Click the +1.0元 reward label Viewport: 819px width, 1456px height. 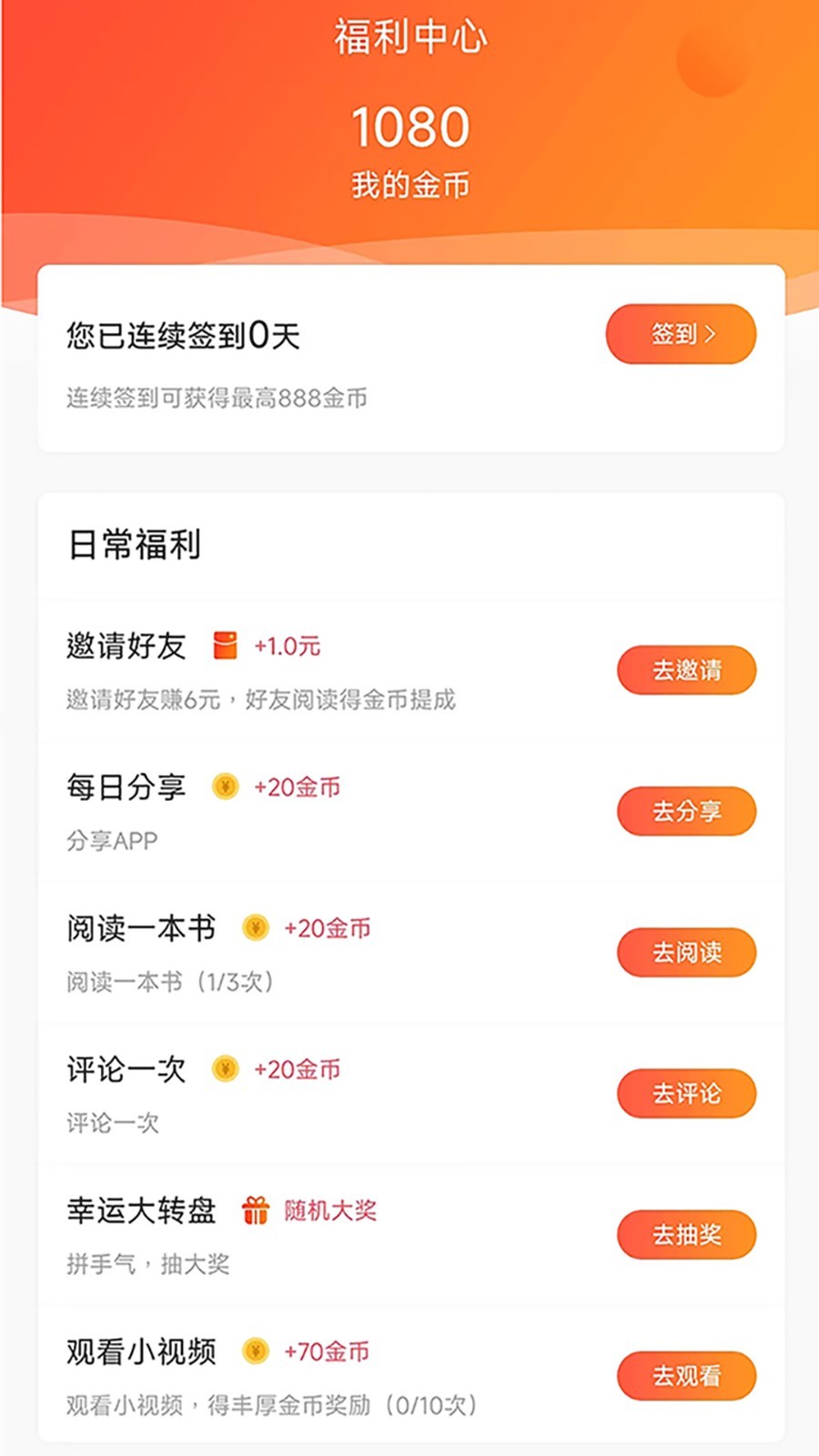[285, 646]
